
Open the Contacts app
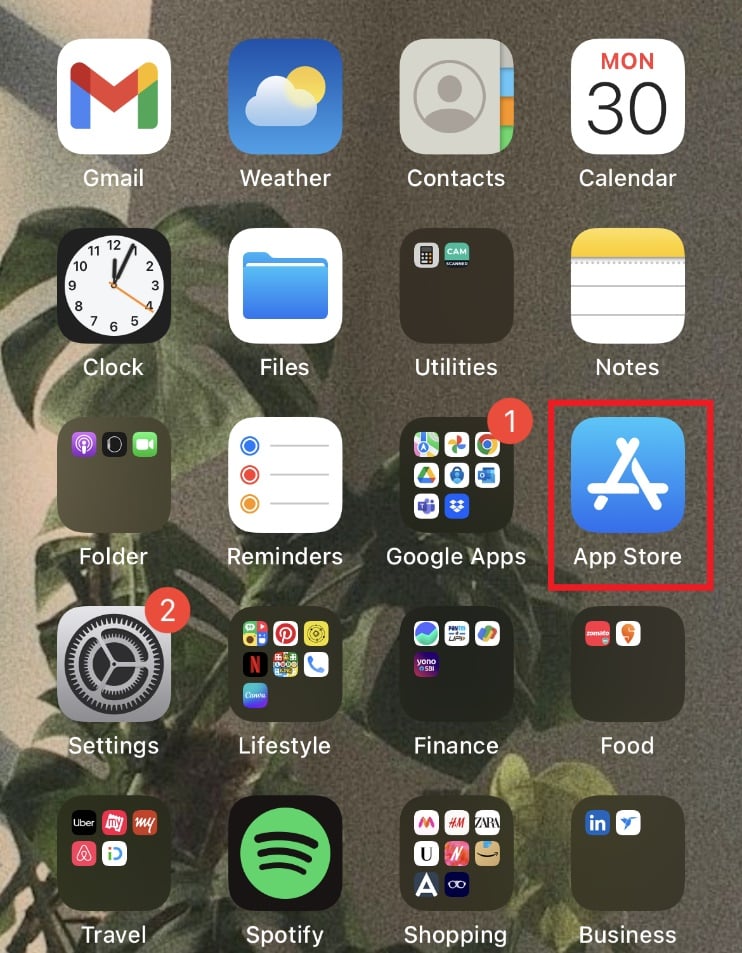(456, 97)
